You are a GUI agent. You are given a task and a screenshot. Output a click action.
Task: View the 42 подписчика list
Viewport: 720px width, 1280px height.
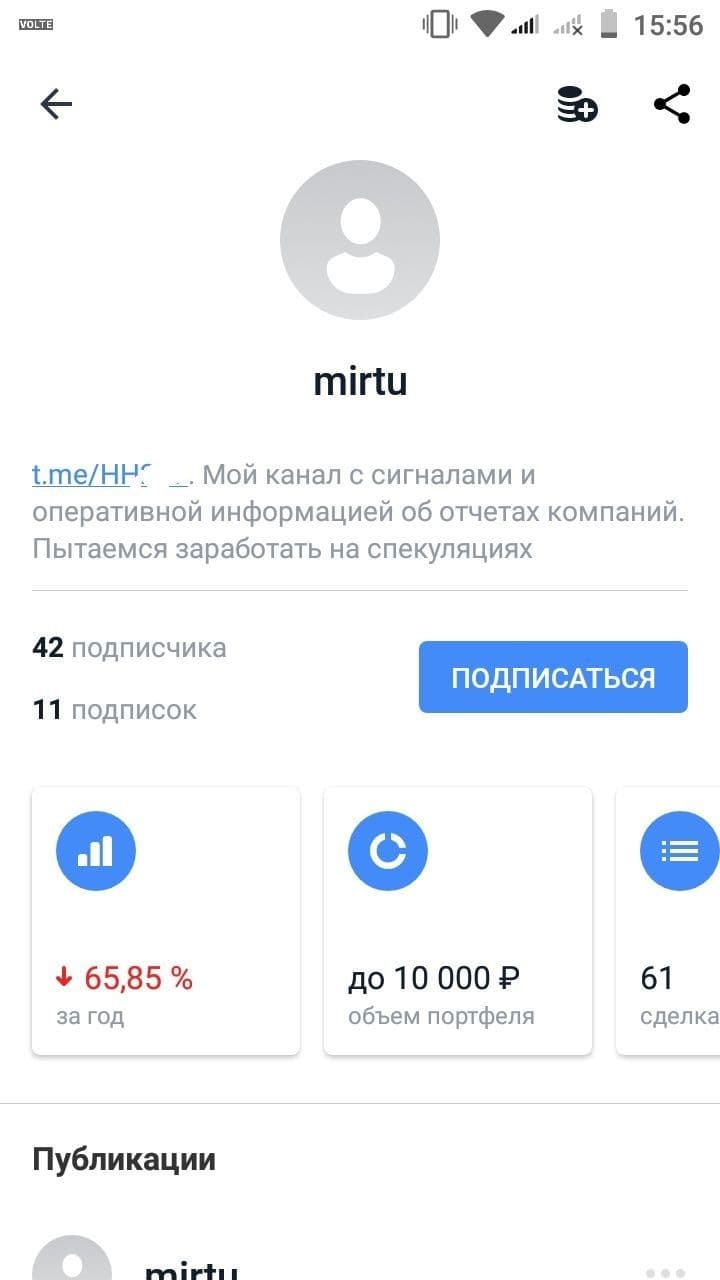pos(130,648)
